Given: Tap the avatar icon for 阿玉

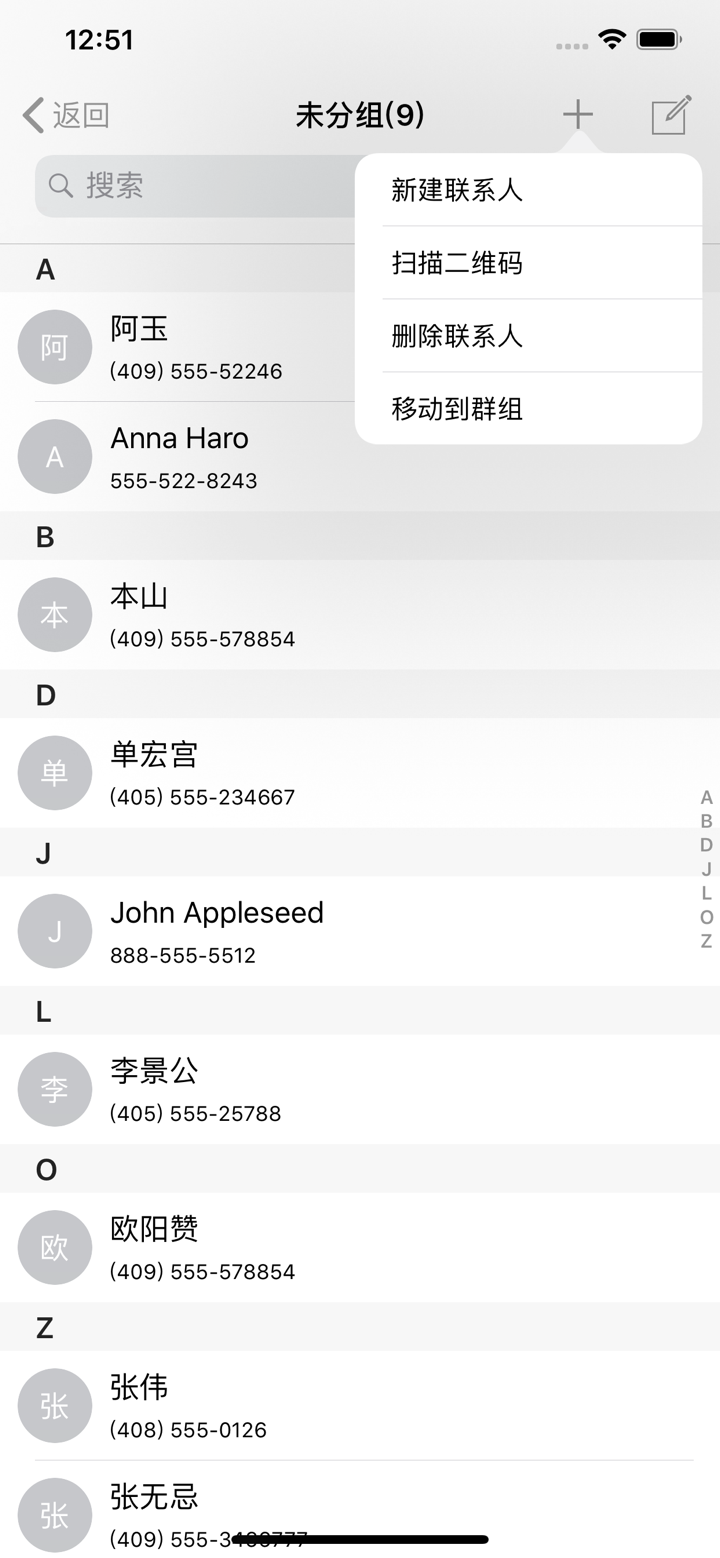Looking at the screenshot, I should [54, 347].
